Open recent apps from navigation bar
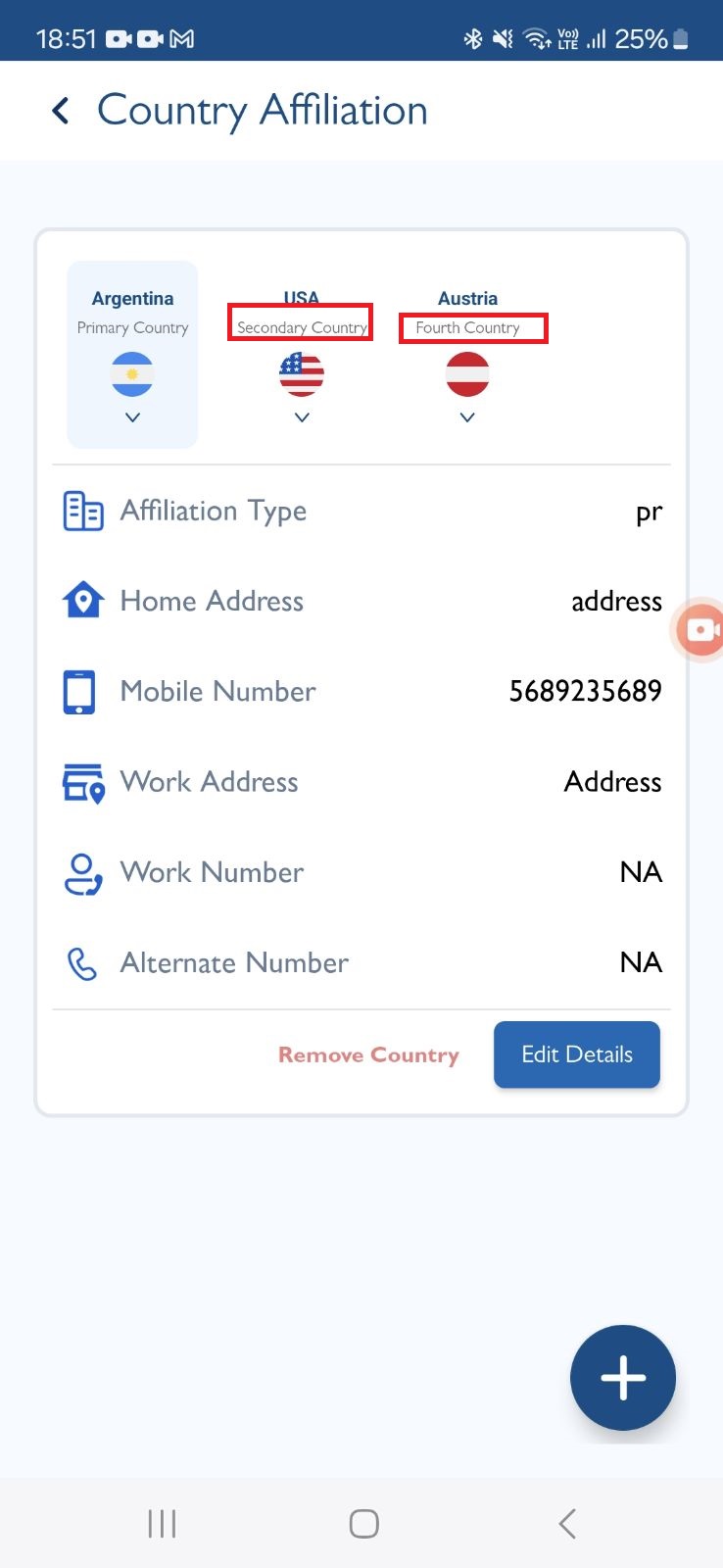 click(x=162, y=1524)
